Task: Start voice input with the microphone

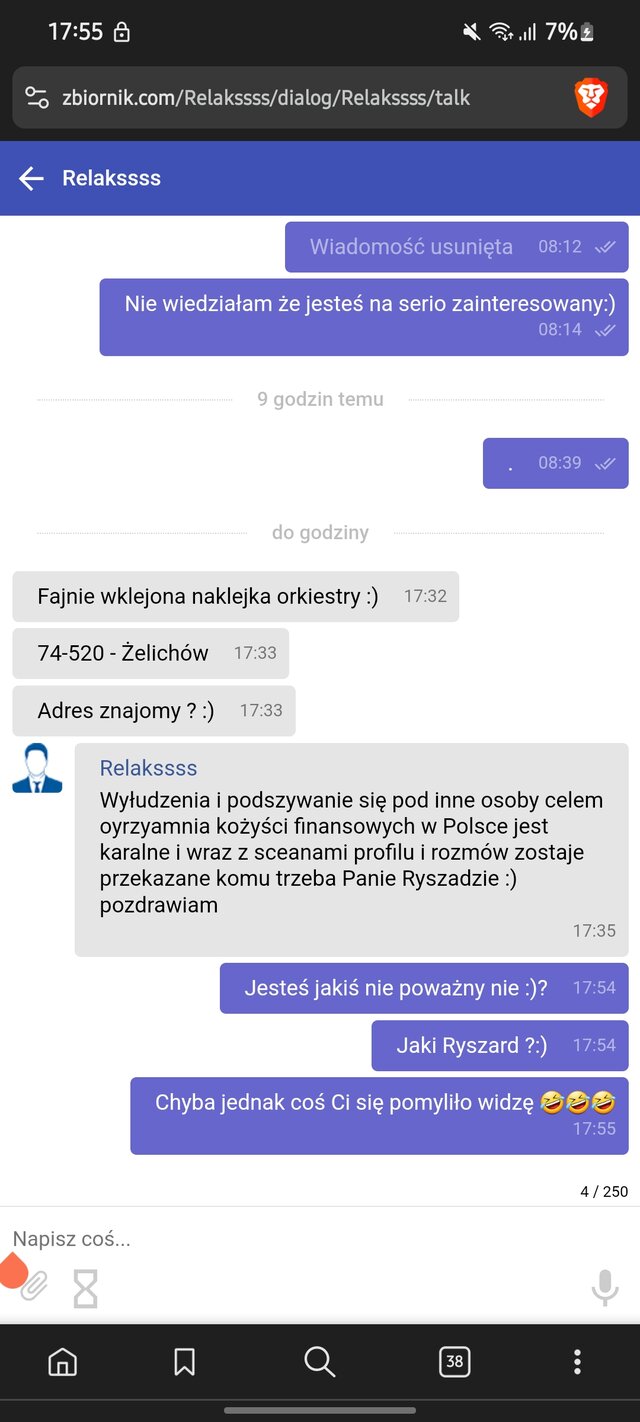Action: (x=605, y=1288)
